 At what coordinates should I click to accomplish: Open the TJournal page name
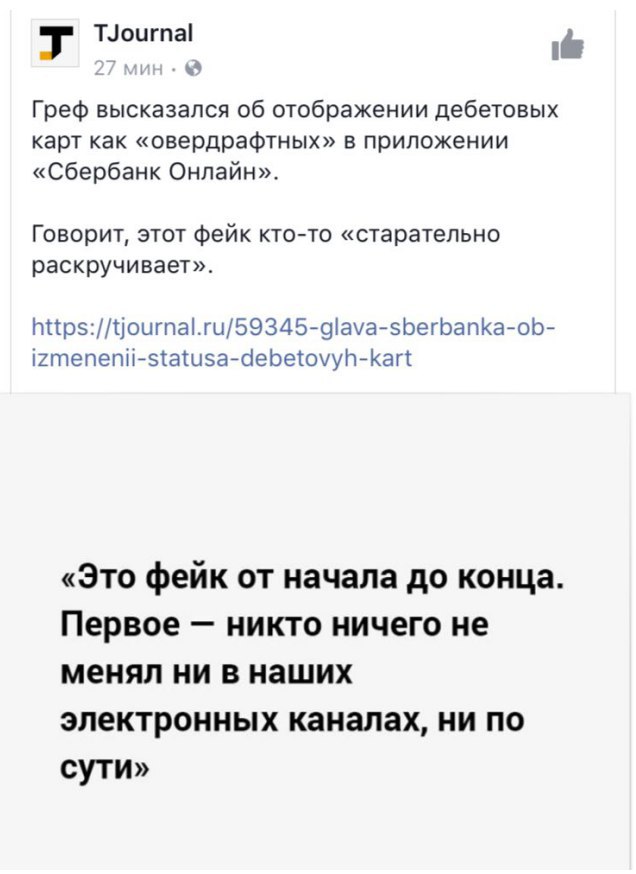tap(142, 34)
